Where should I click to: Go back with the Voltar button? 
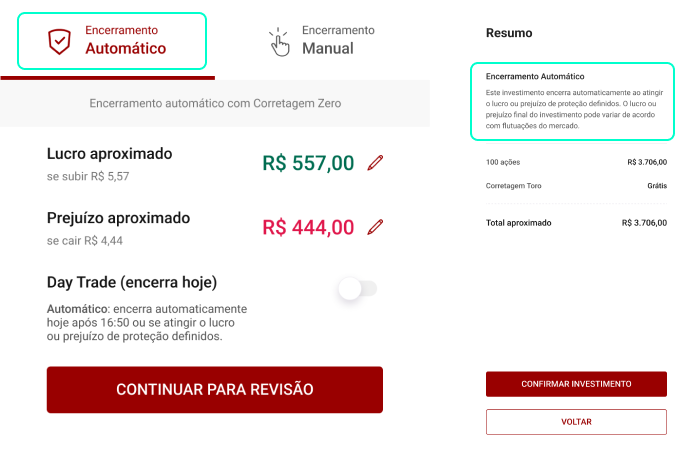(x=576, y=422)
